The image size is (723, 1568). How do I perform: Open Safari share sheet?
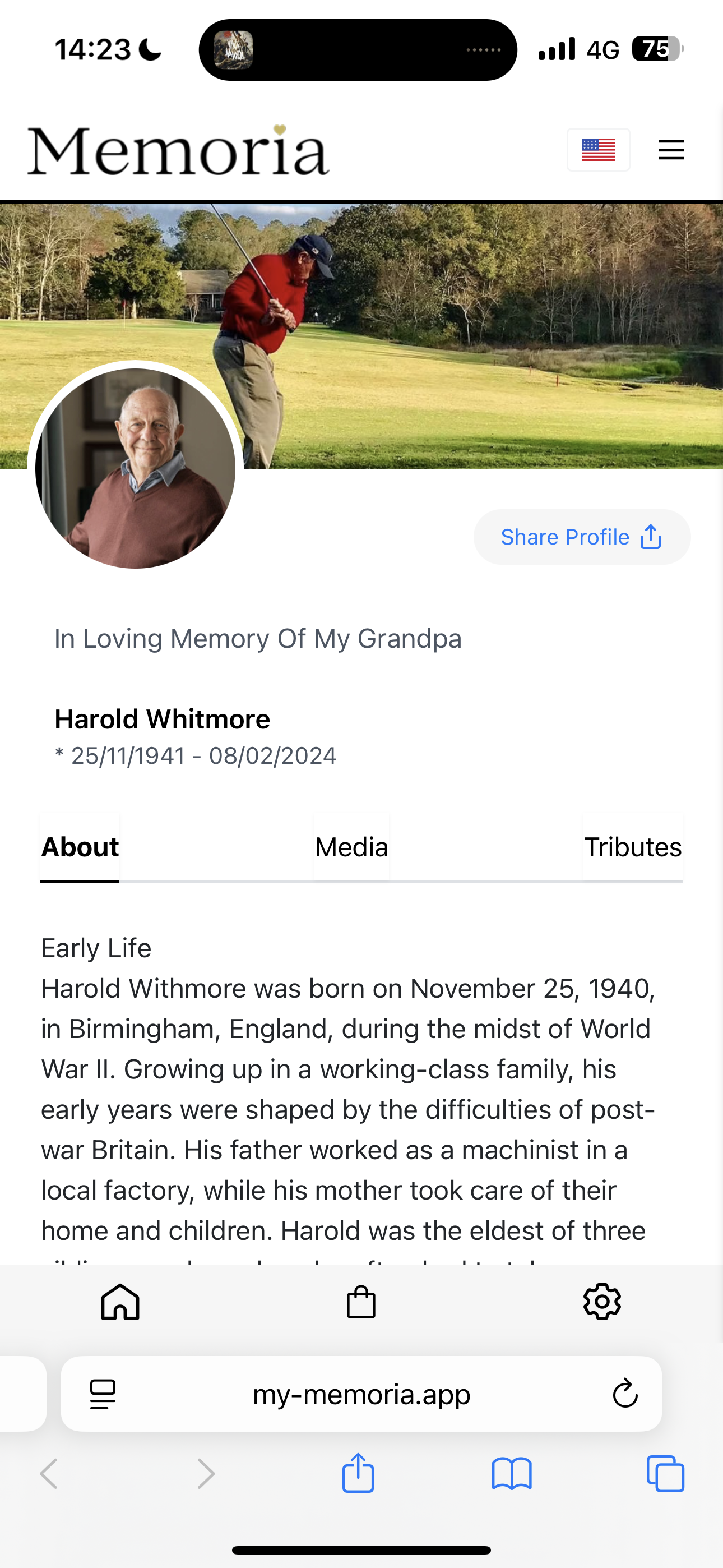(x=358, y=1473)
